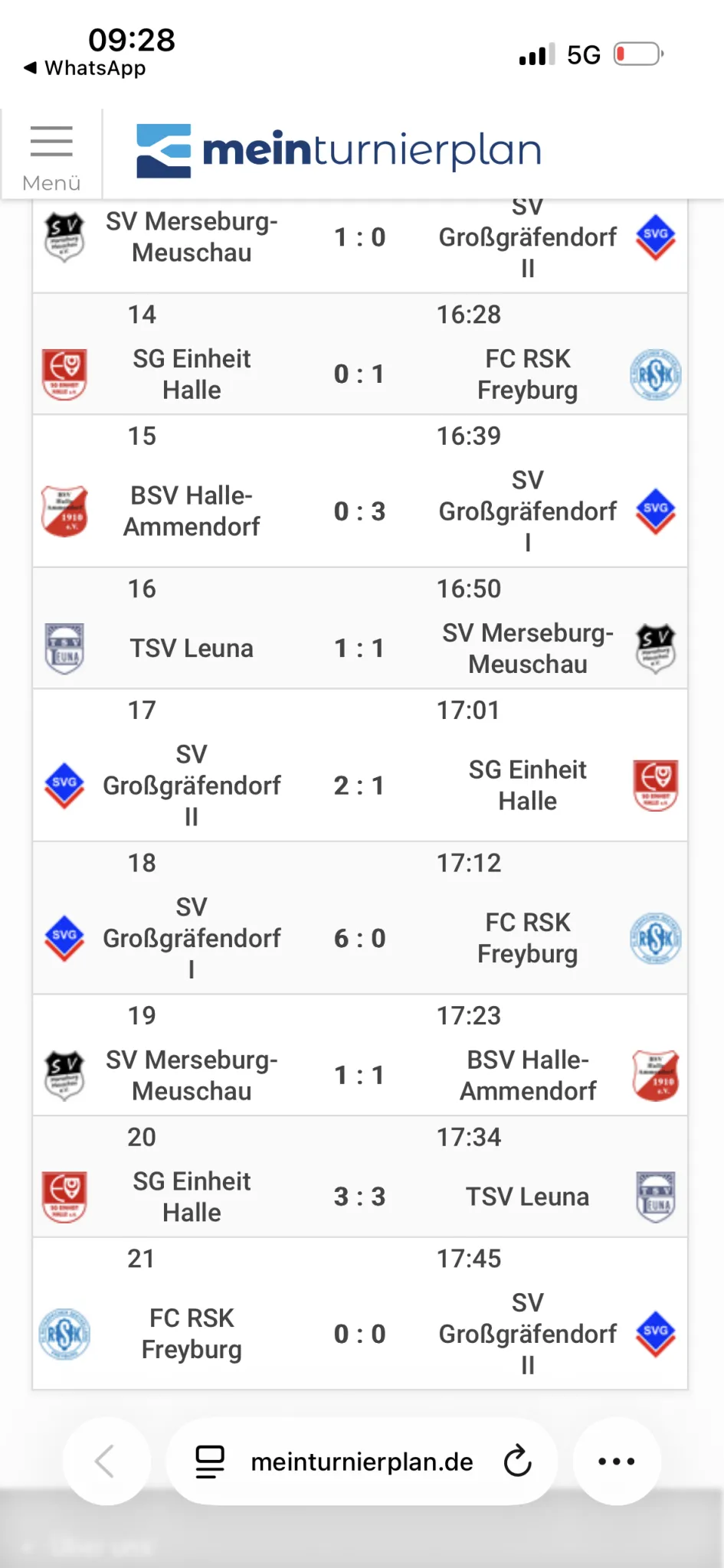724x1568 pixels.
Task: Go back to the previous browser page
Action: coord(106,1462)
